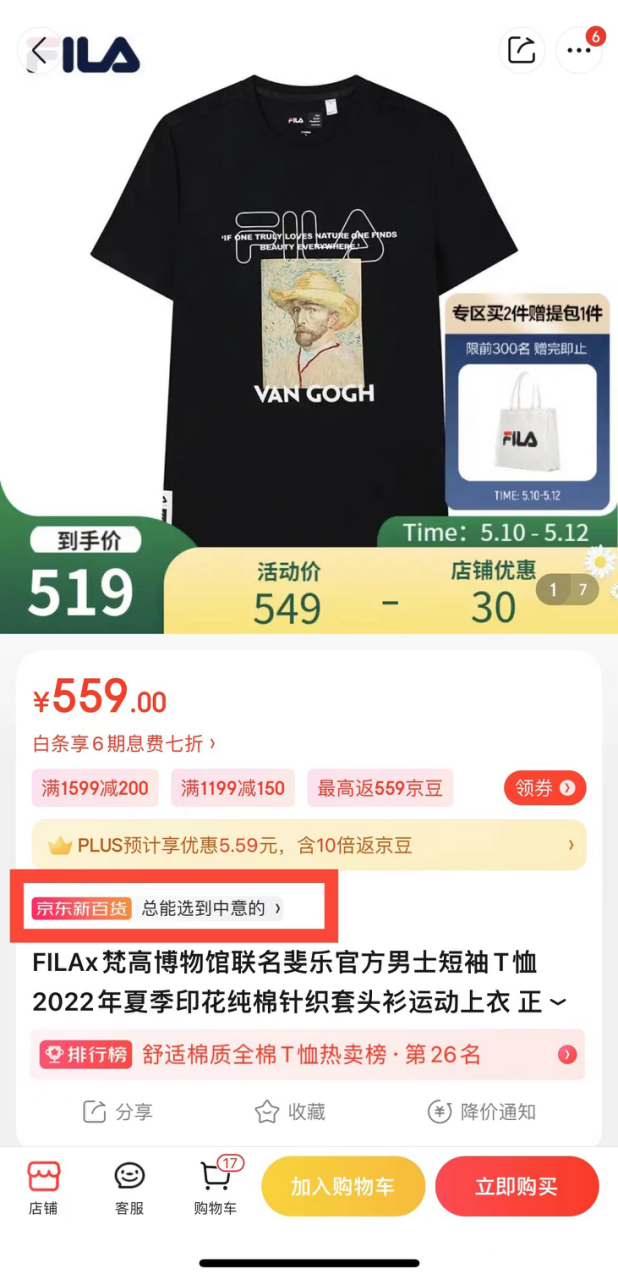Open 京东新百货 总能选到中意的 link
Image resolution: width=618 pixels, height=1280 pixels.
click(158, 908)
